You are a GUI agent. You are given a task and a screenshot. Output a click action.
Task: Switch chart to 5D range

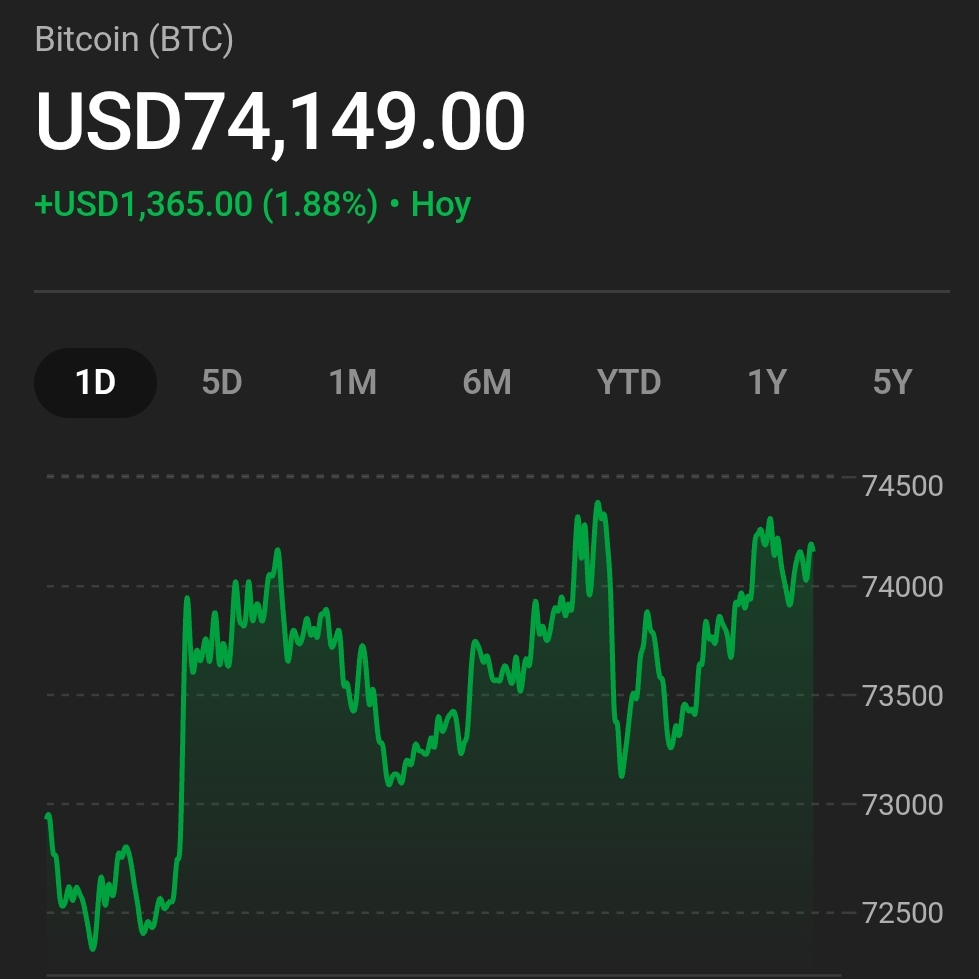[x=222, y=382]
